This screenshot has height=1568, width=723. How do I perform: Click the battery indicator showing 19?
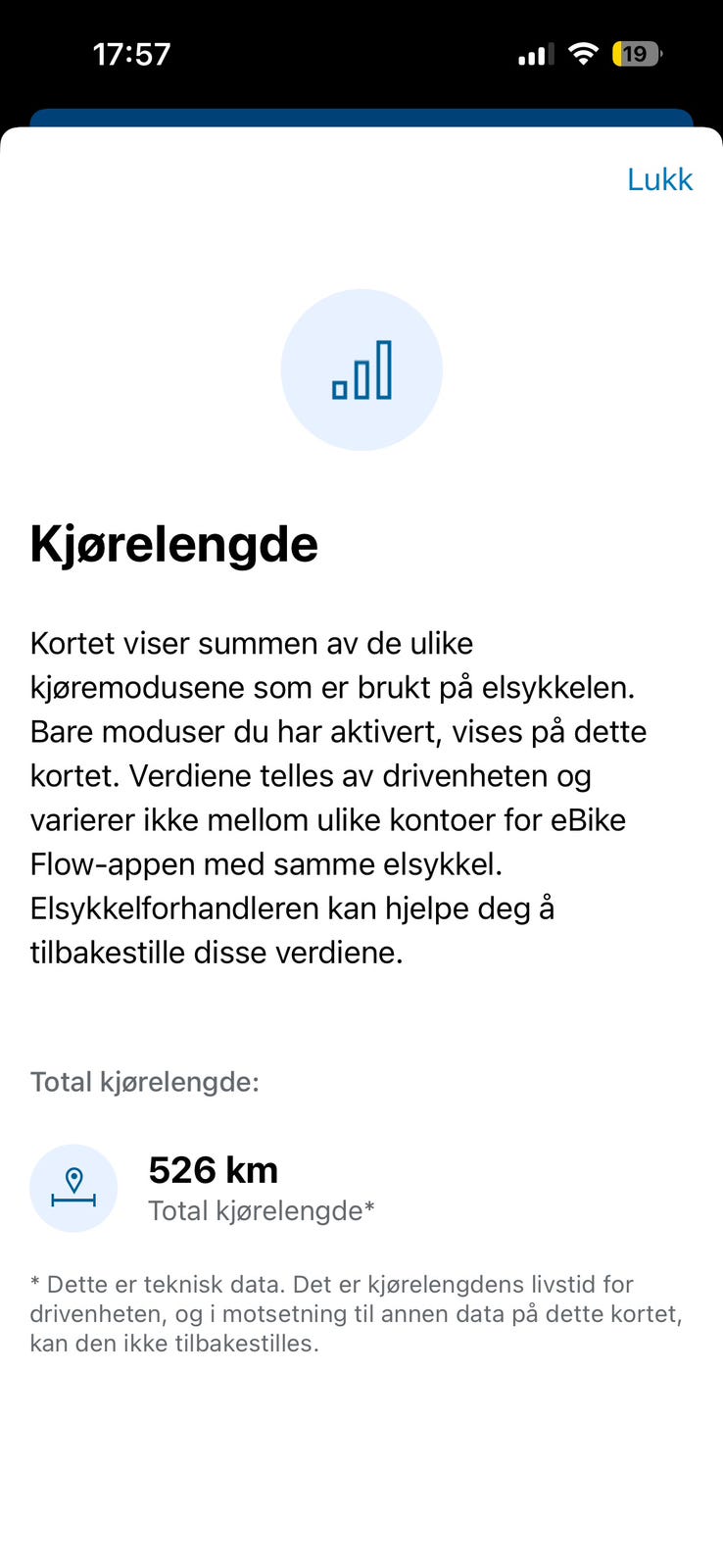click(637, 54)
